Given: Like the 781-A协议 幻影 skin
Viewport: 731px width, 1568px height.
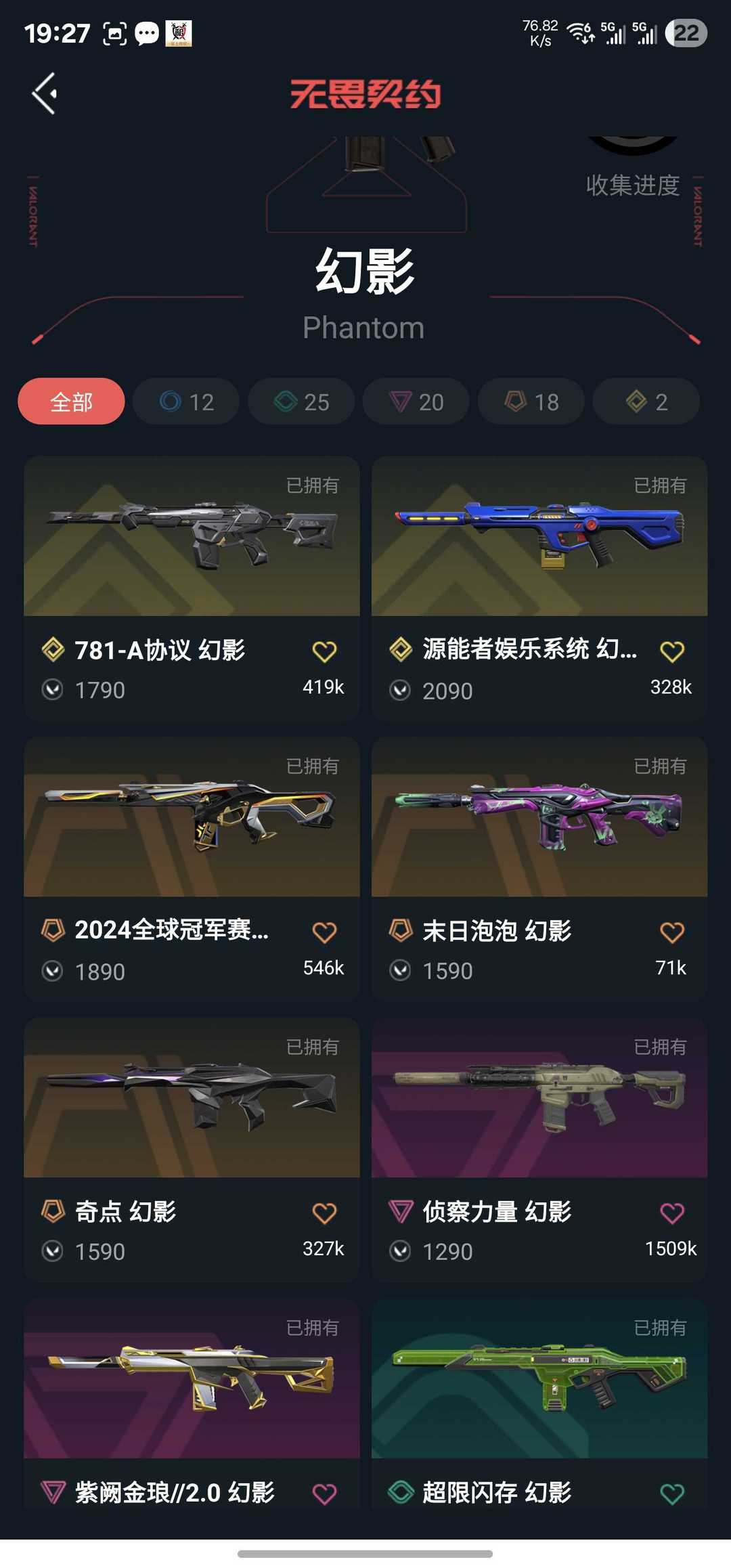Looking at the screenshot, I should pyautogui.click(x=324, y=651).
